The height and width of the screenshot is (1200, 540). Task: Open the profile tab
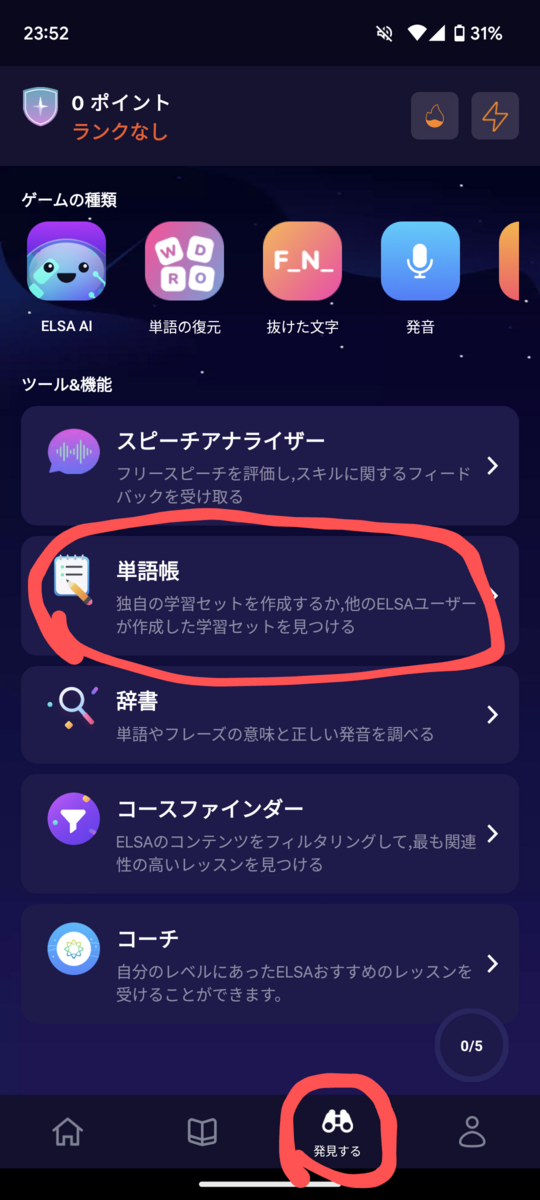pos(471,1132)
